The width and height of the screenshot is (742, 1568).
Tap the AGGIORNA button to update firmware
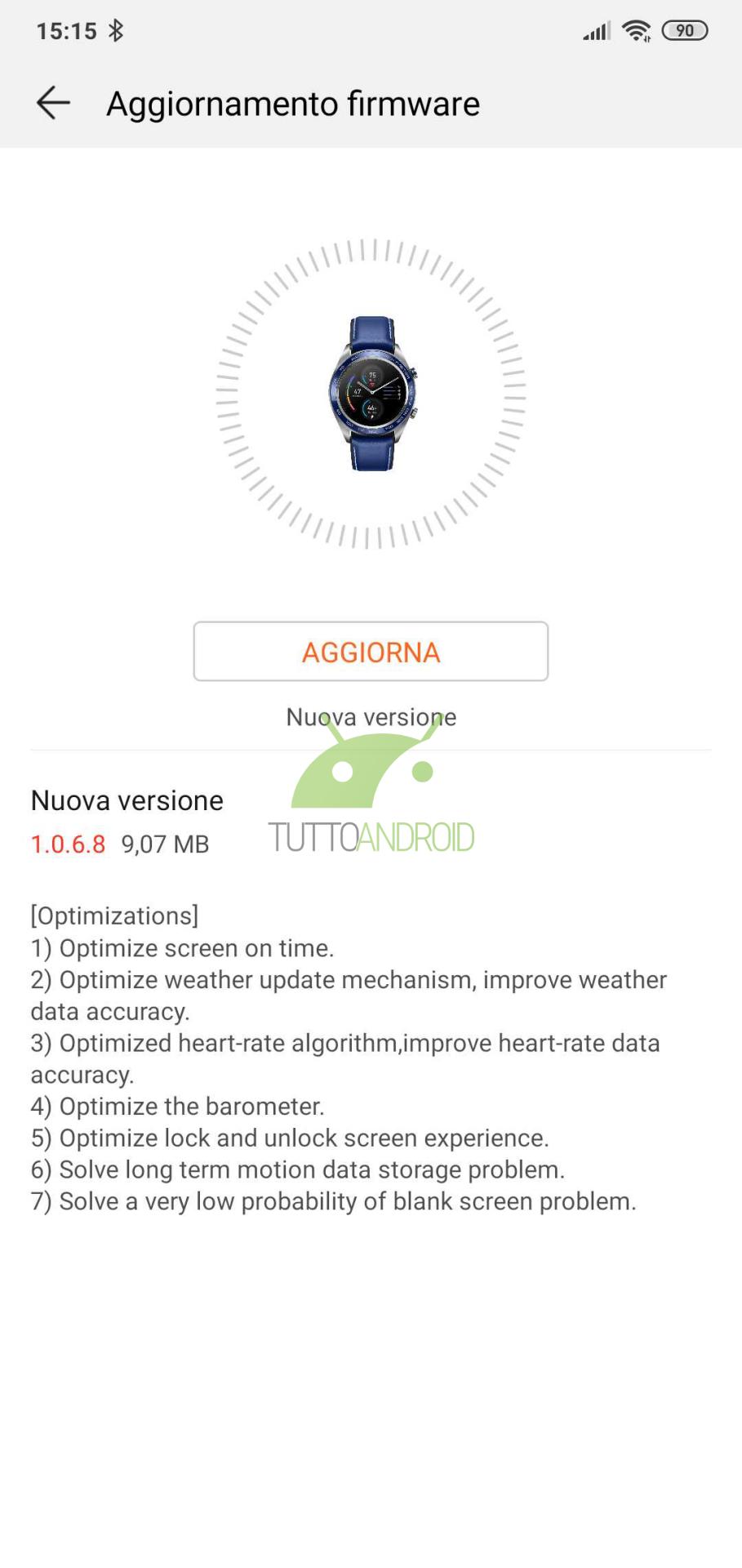click(x=371, y=651)
